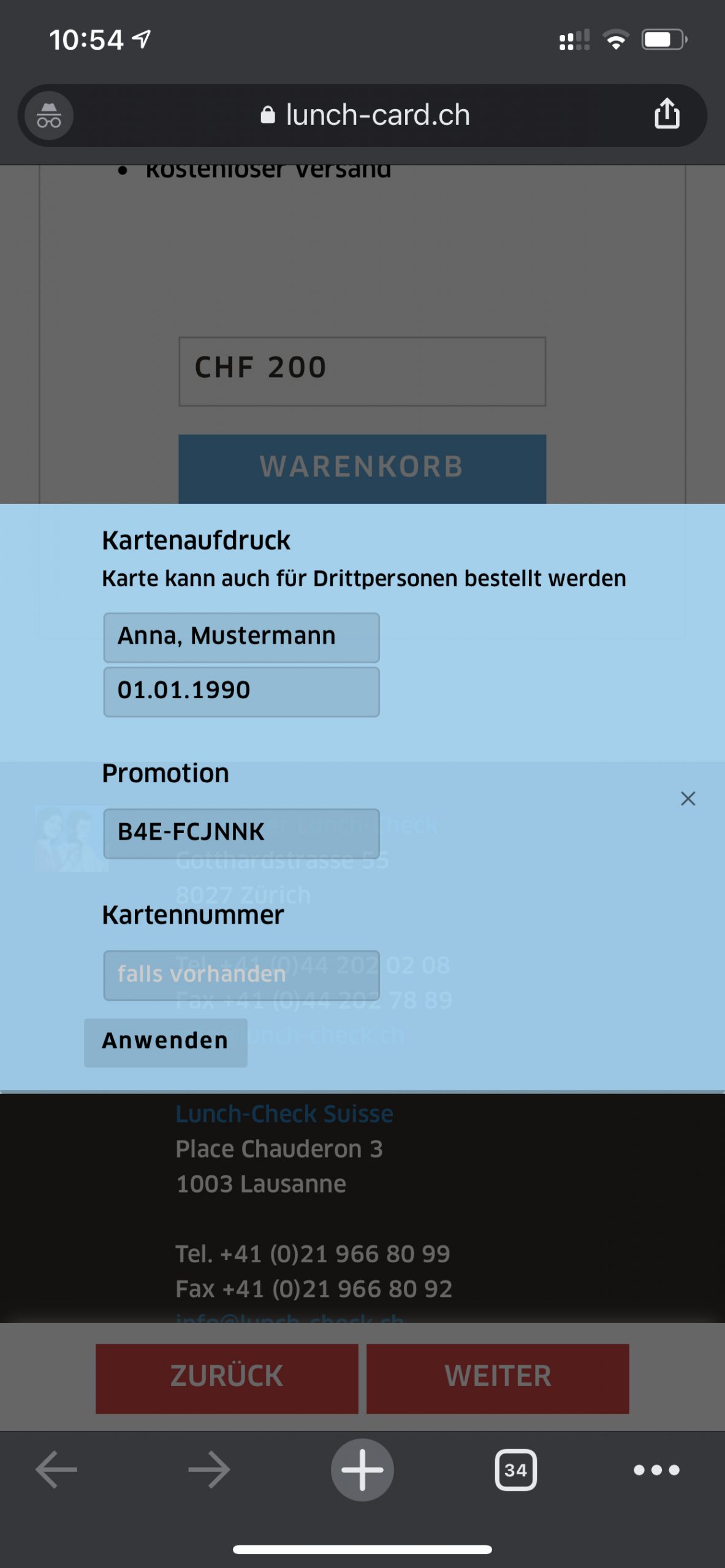This screenshot has height=1568, width=725.
Task: Open the Lunch-Check Suisse link
Action: pos(284,1114)
